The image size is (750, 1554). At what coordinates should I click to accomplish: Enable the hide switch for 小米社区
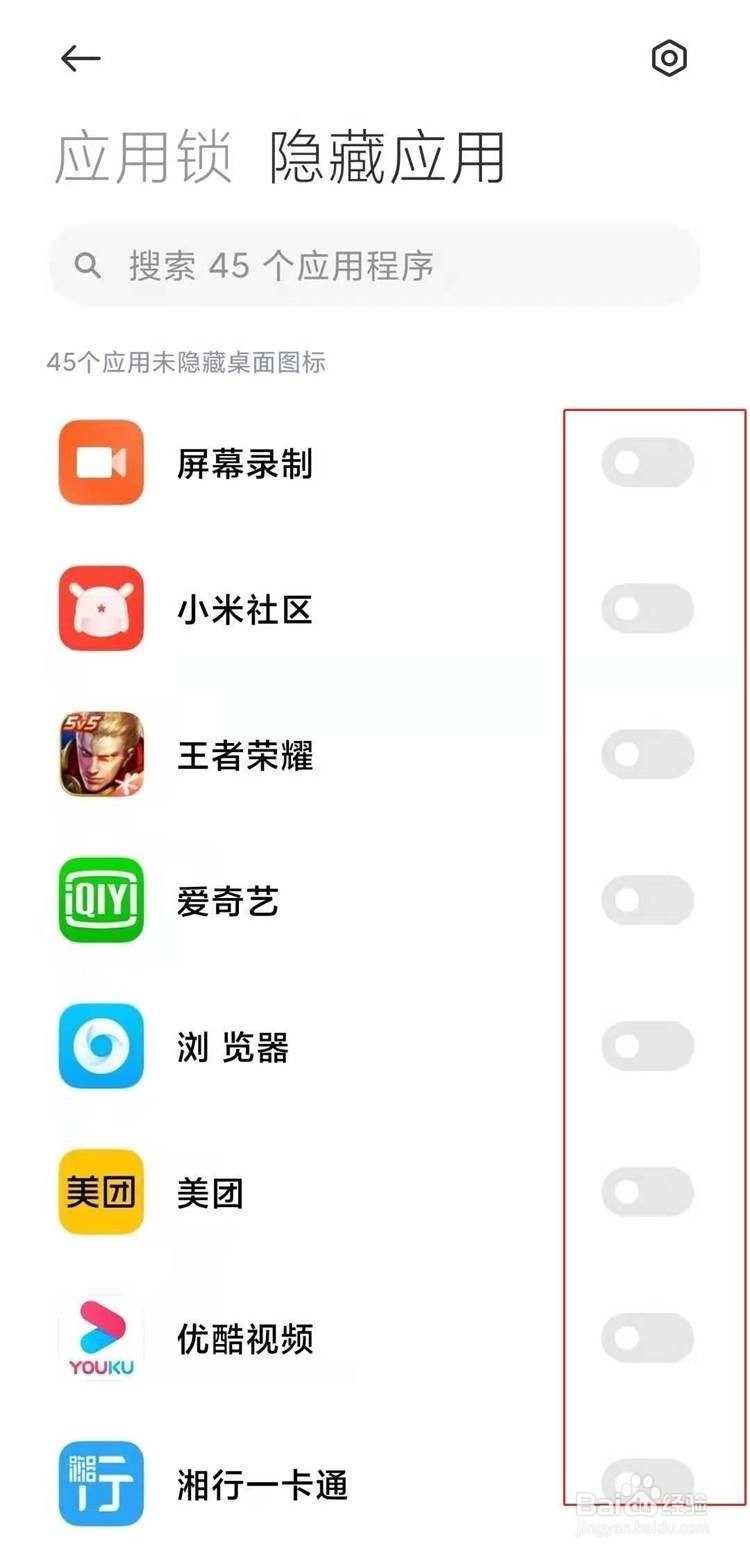(x=647, y=608)
